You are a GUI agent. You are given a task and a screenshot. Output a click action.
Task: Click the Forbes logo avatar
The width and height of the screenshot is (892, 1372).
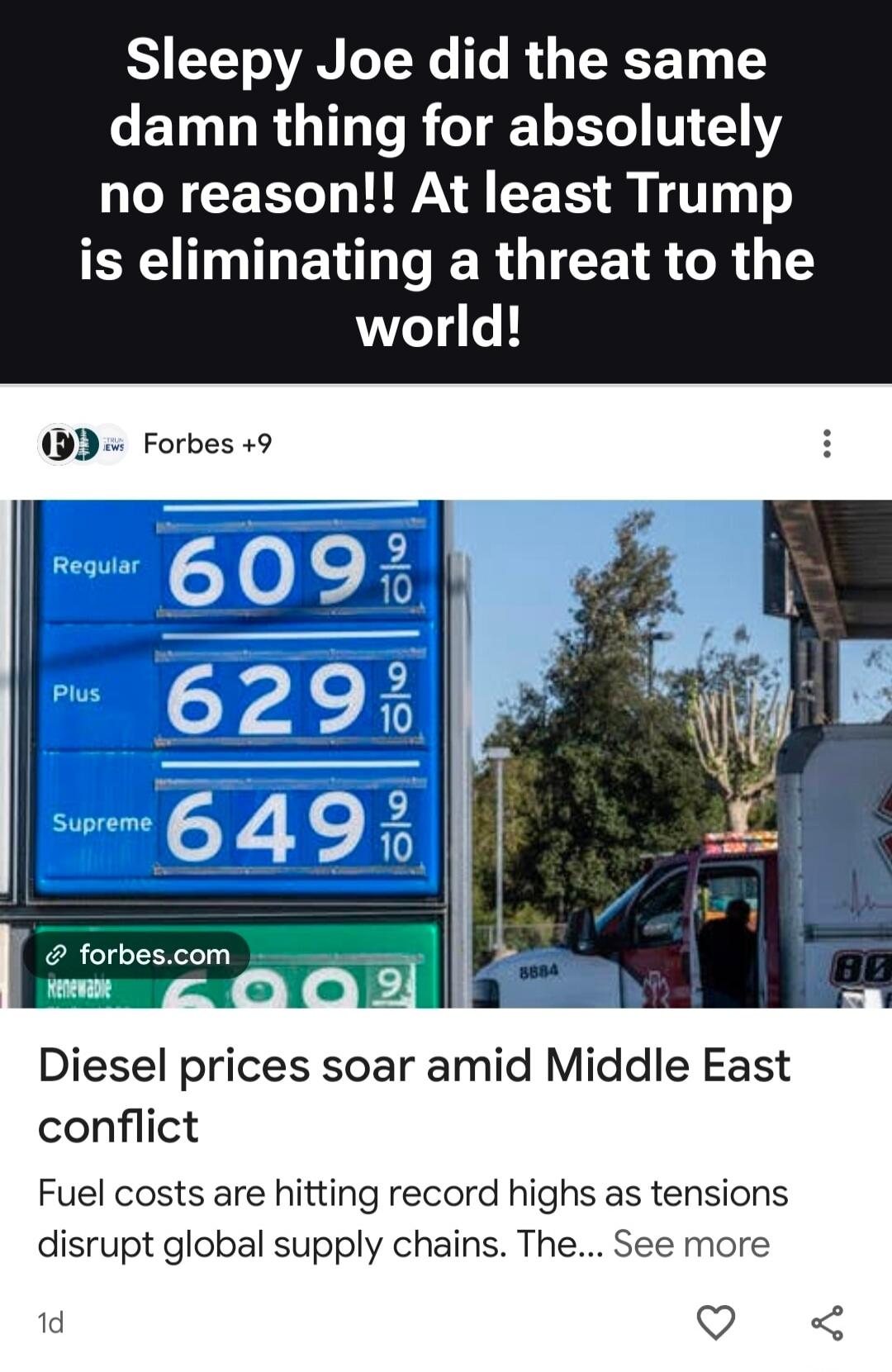pos(56,444)
